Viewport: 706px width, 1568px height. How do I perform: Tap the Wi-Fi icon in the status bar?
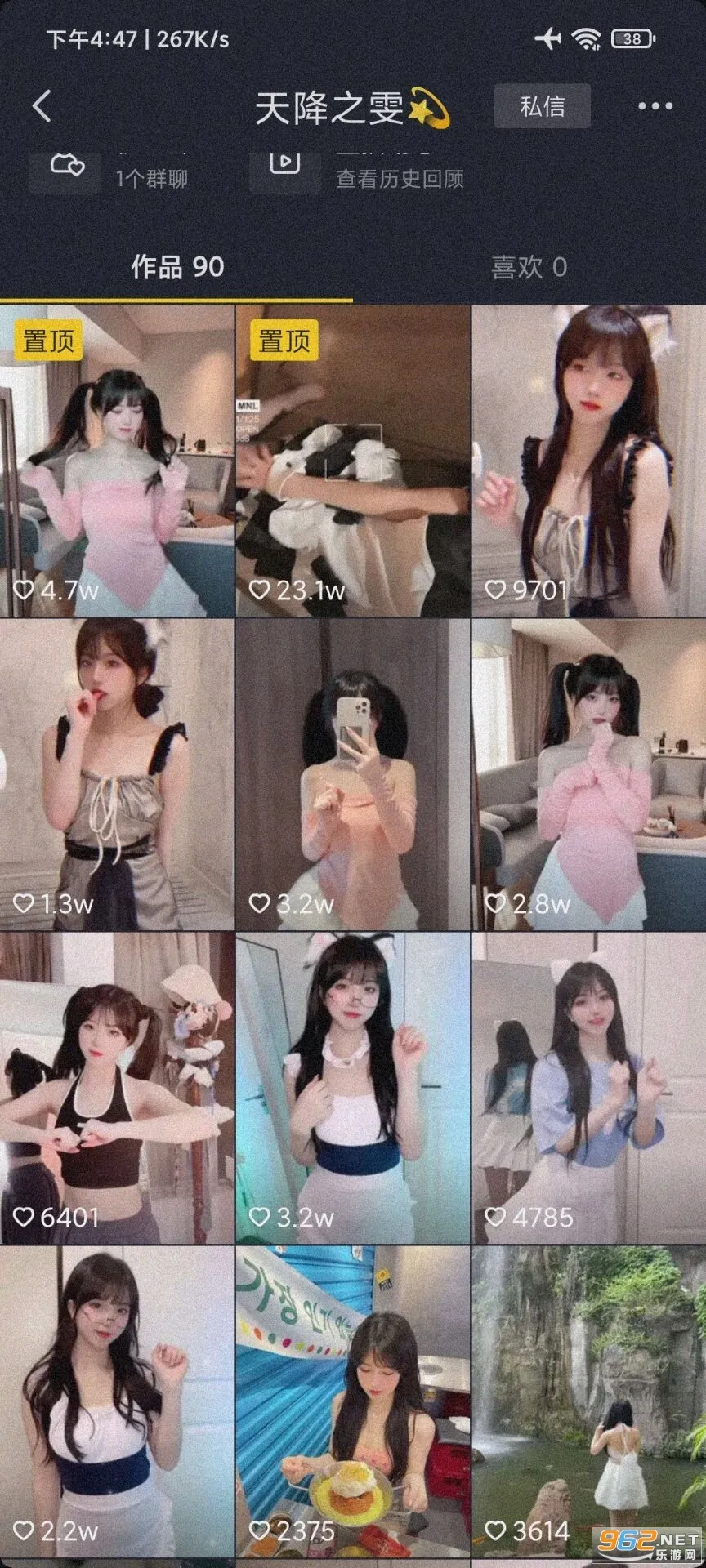click(585, 36)
